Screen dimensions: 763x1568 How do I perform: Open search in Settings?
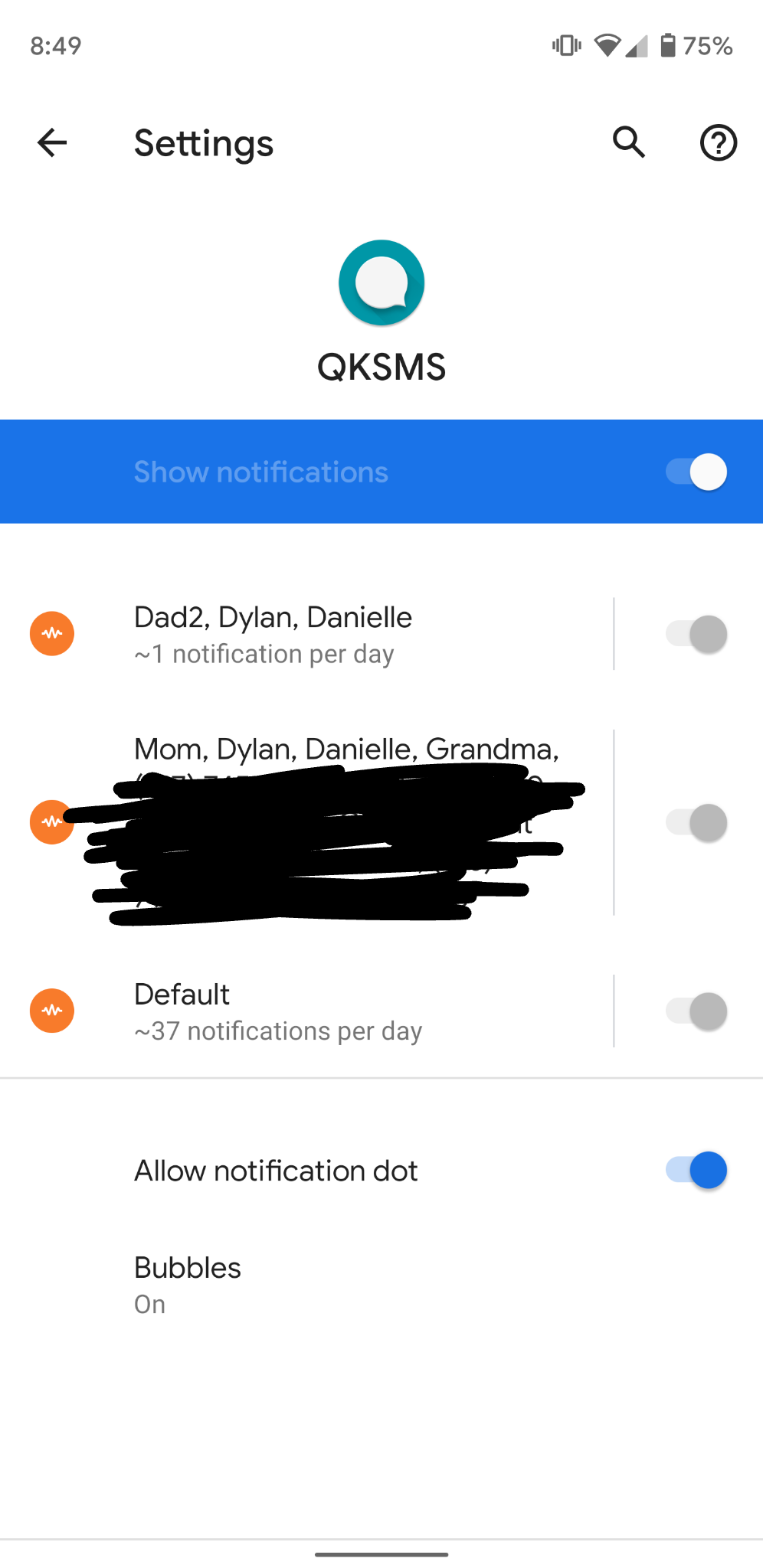(x=627, y=142)
